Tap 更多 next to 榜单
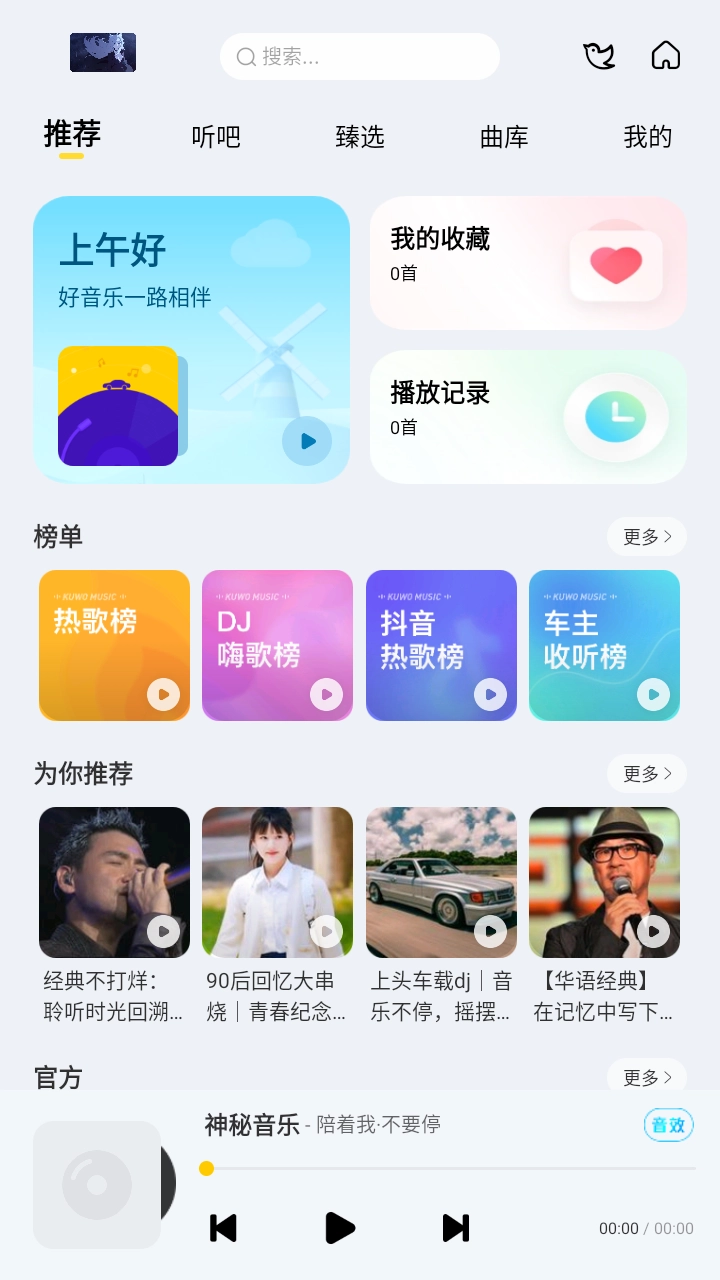The height and width of the screenshot is (1280, 720). click(x=647, y=537)
